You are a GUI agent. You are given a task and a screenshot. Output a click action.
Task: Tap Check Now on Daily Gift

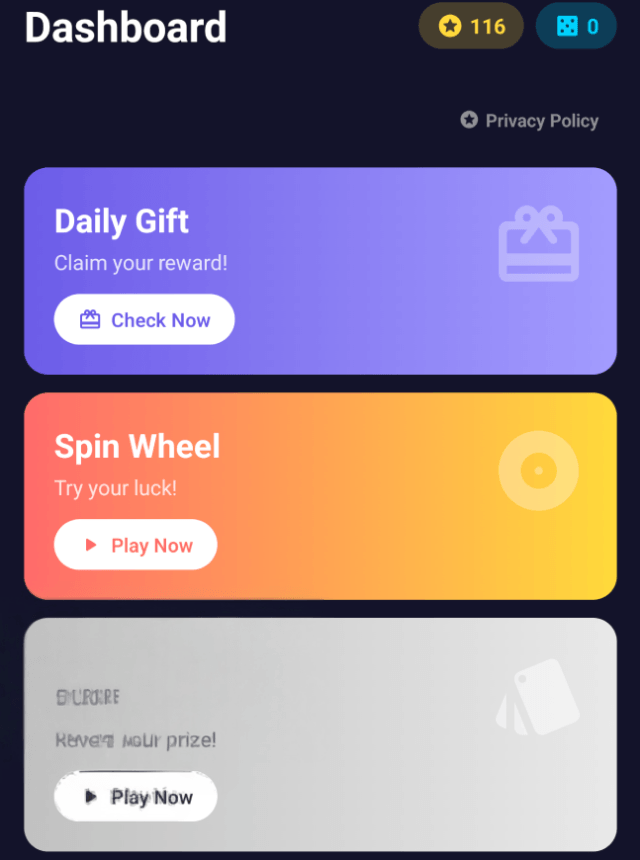[x=144, y=320]
